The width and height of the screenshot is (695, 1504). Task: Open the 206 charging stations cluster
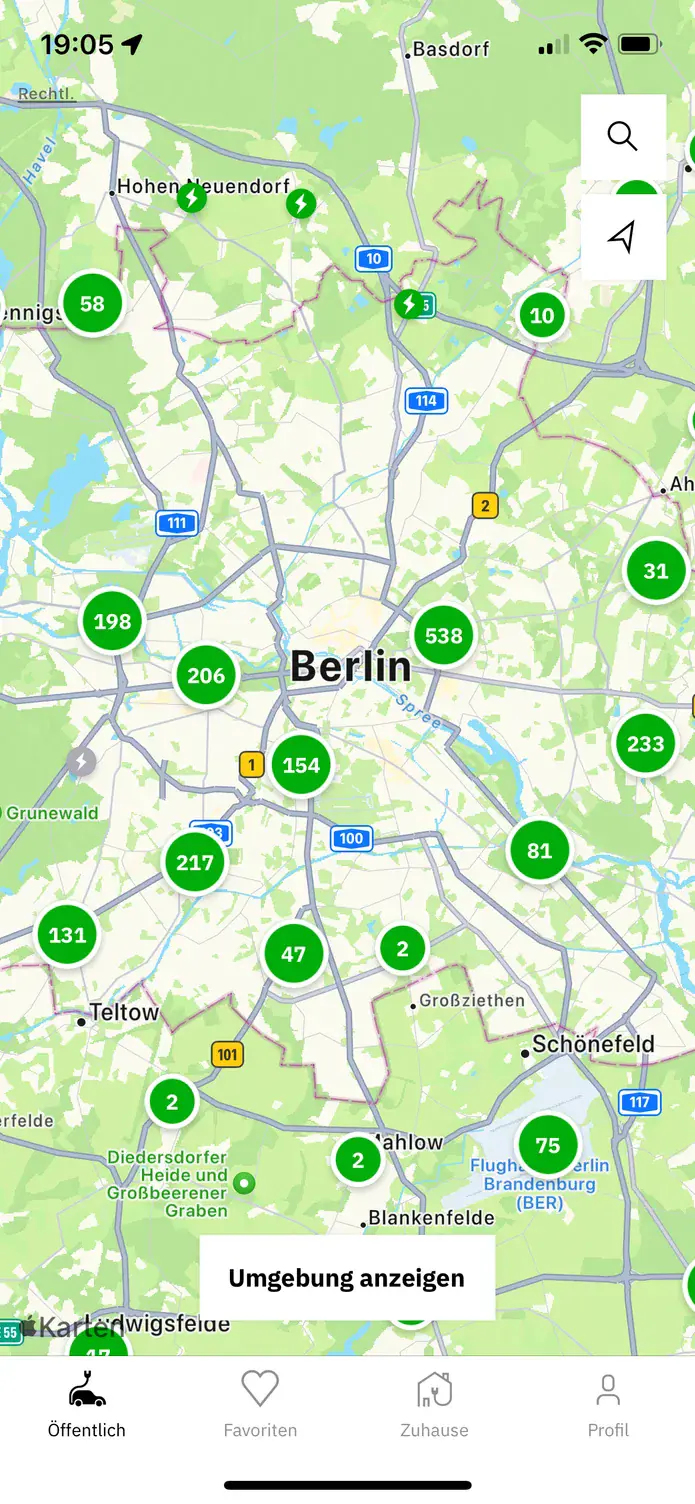[207, 676]
